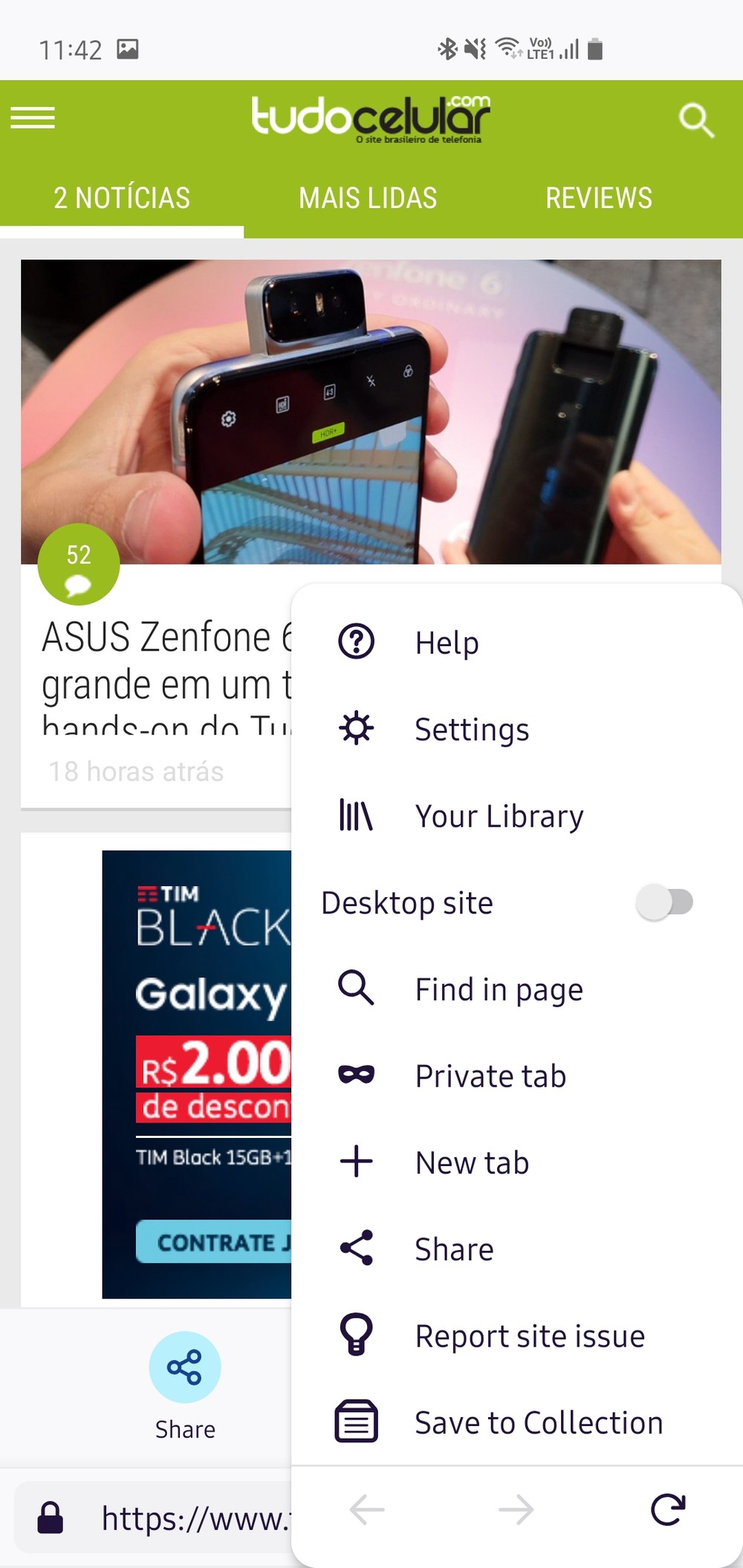Open the ASUS Zenfone 6 article image

371,411
